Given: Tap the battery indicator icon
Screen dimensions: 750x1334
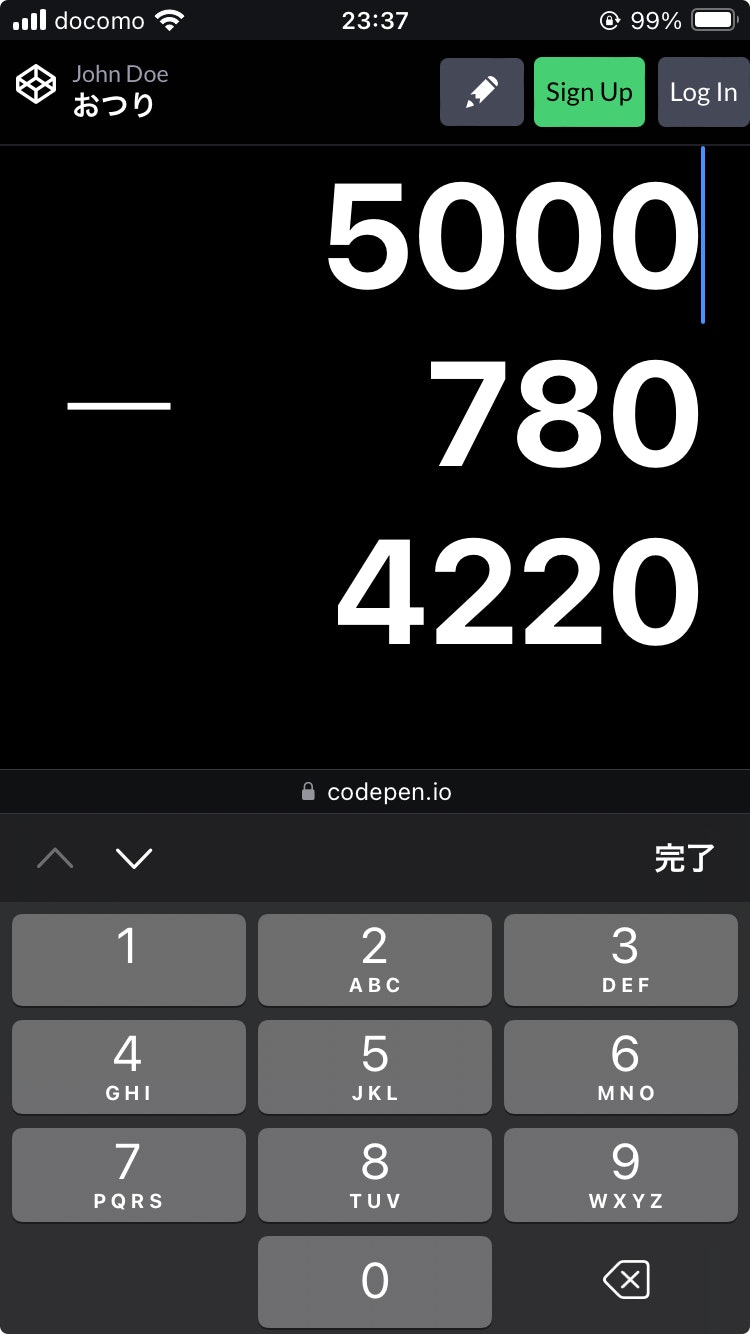Looking at the screenshot, I should click(713, 18).
